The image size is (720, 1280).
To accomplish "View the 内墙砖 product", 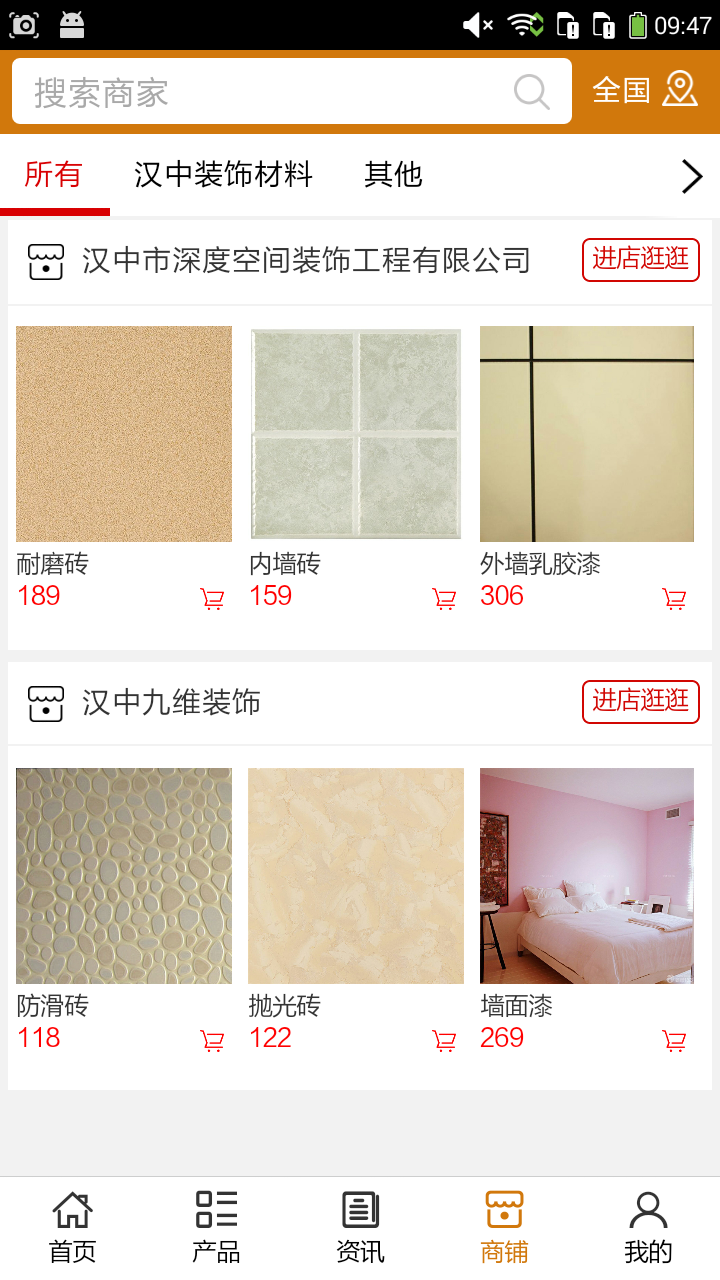I will click(356, 434).
